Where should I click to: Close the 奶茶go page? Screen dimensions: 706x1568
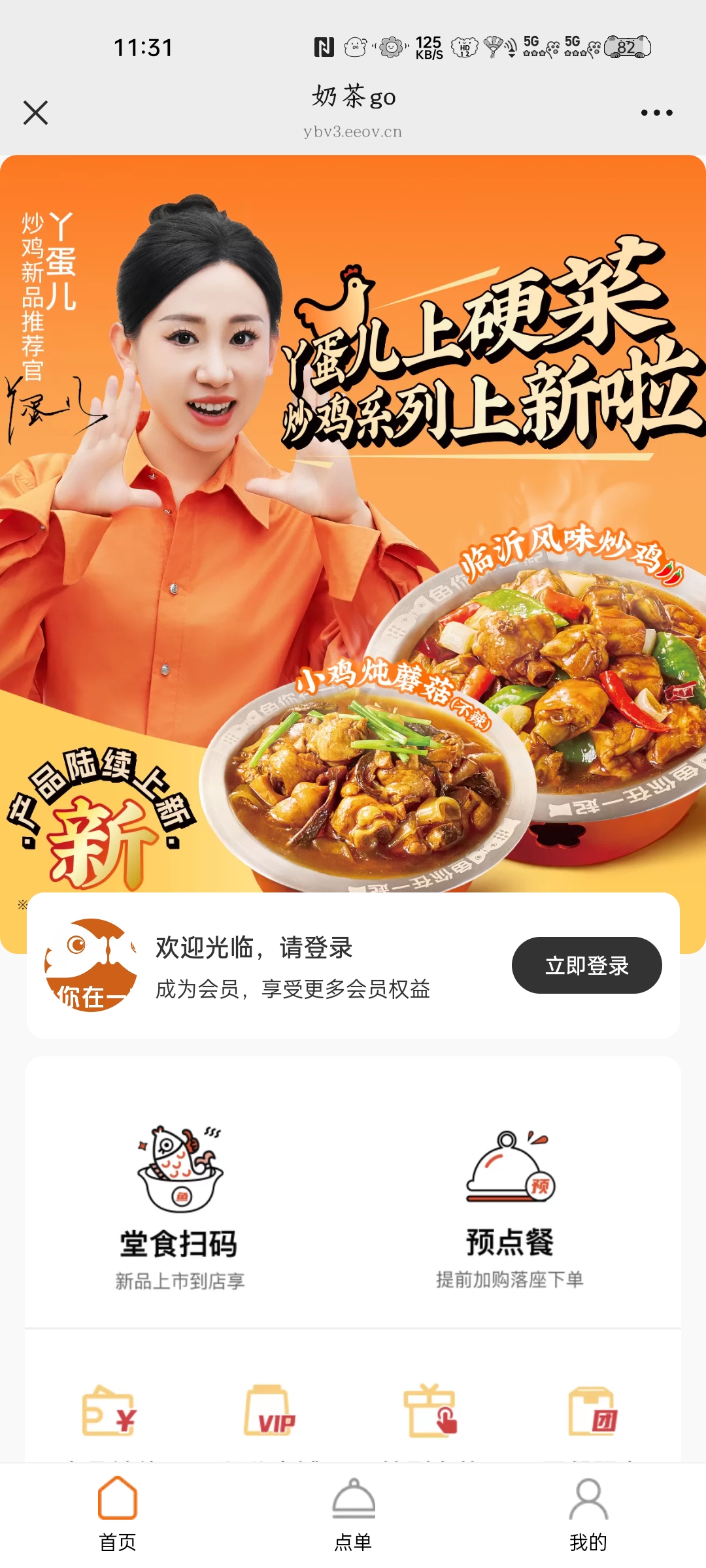[x=36, y=112]
